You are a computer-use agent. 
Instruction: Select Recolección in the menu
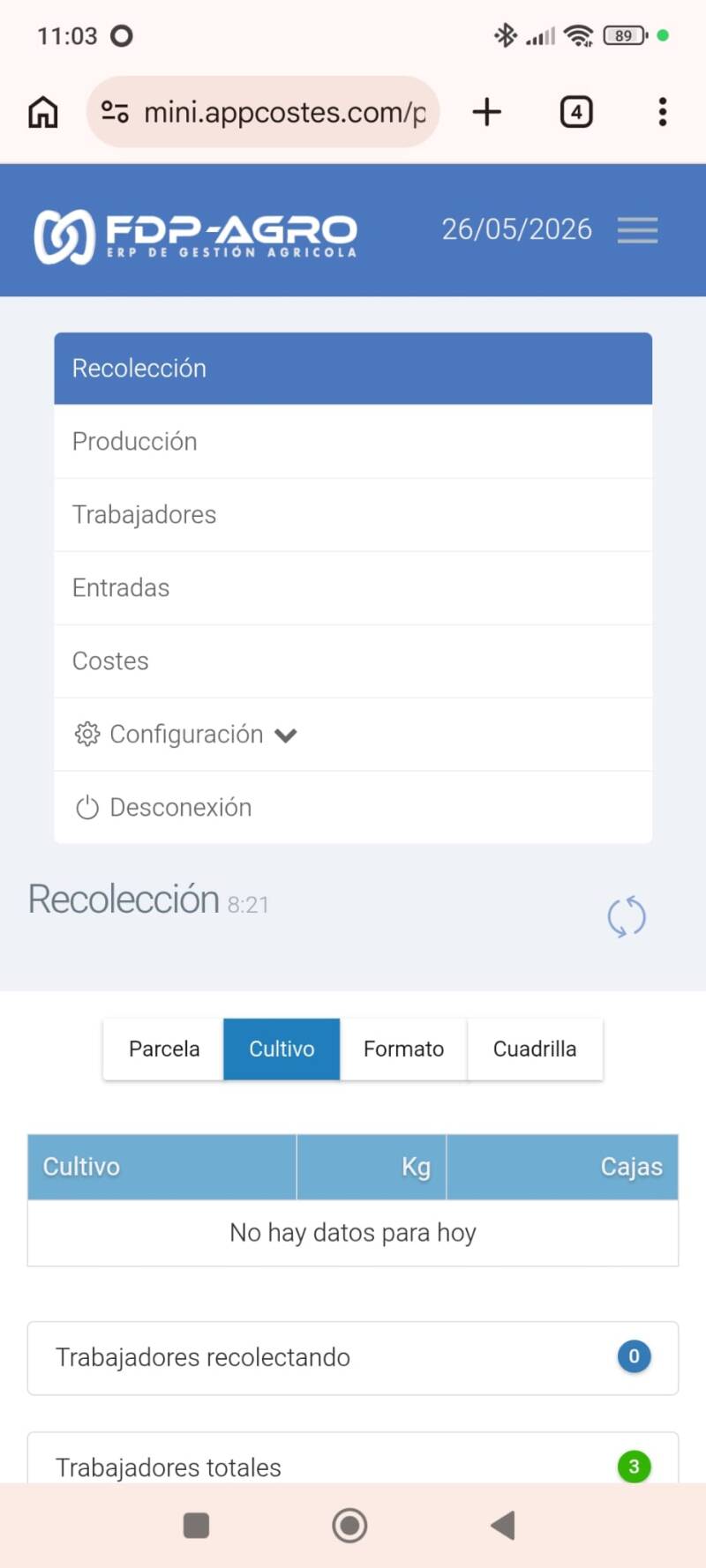pyautogui.click(x=353, y=369)
